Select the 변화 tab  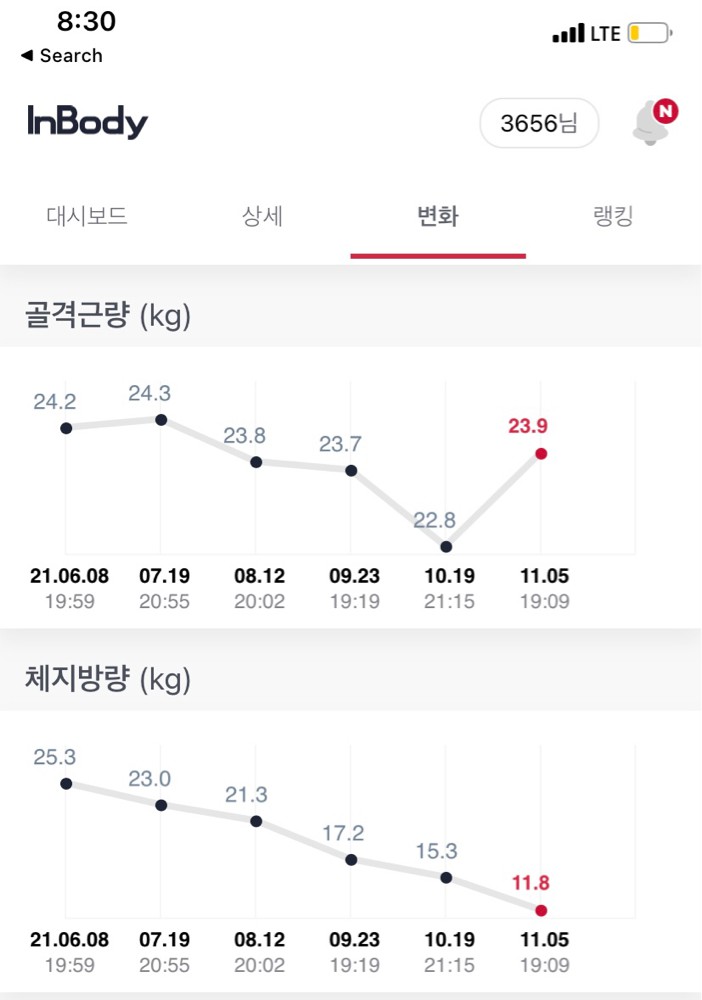click(x=438, y=216)
